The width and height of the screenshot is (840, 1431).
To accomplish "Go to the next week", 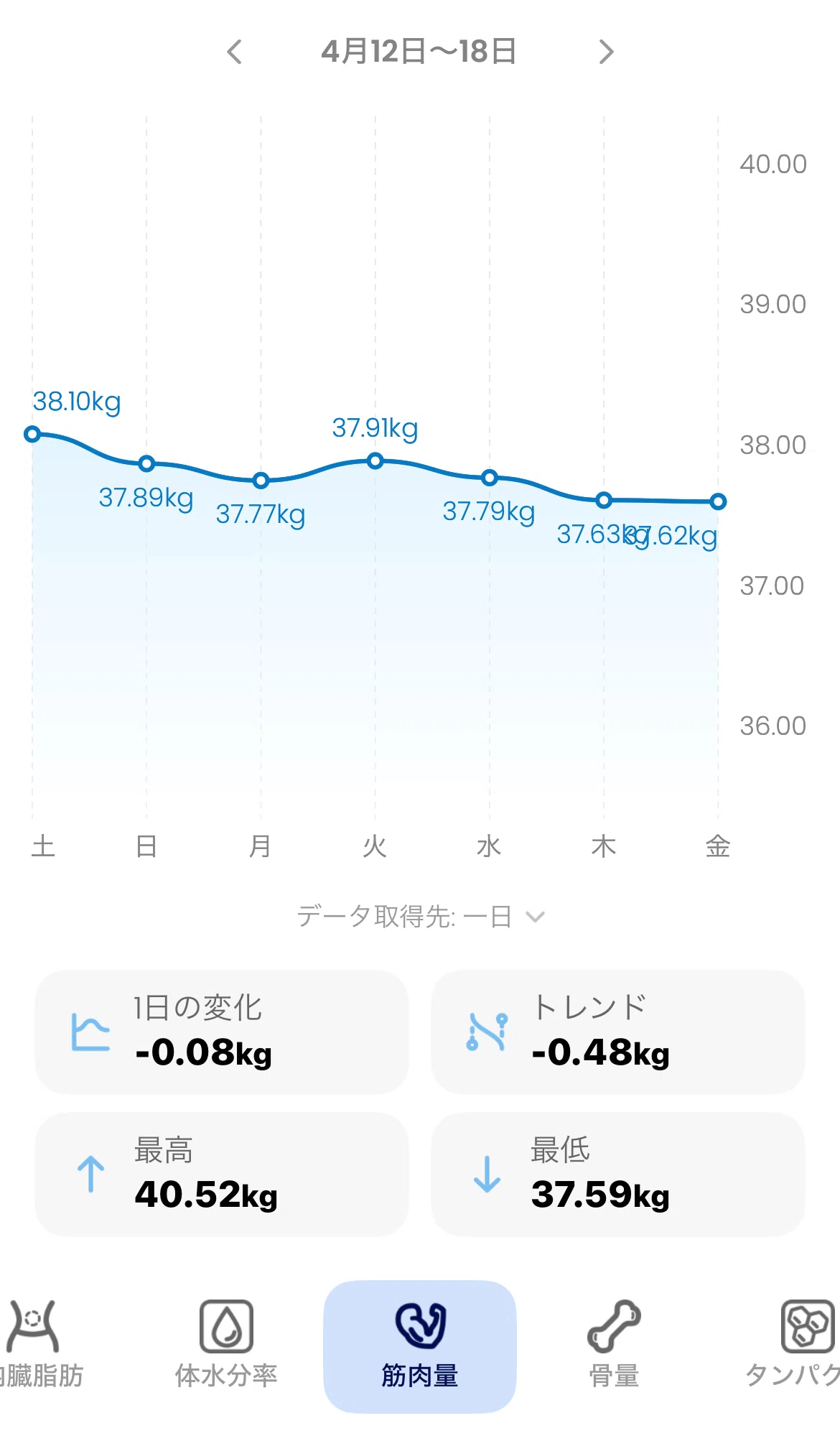I will (606, 52).
